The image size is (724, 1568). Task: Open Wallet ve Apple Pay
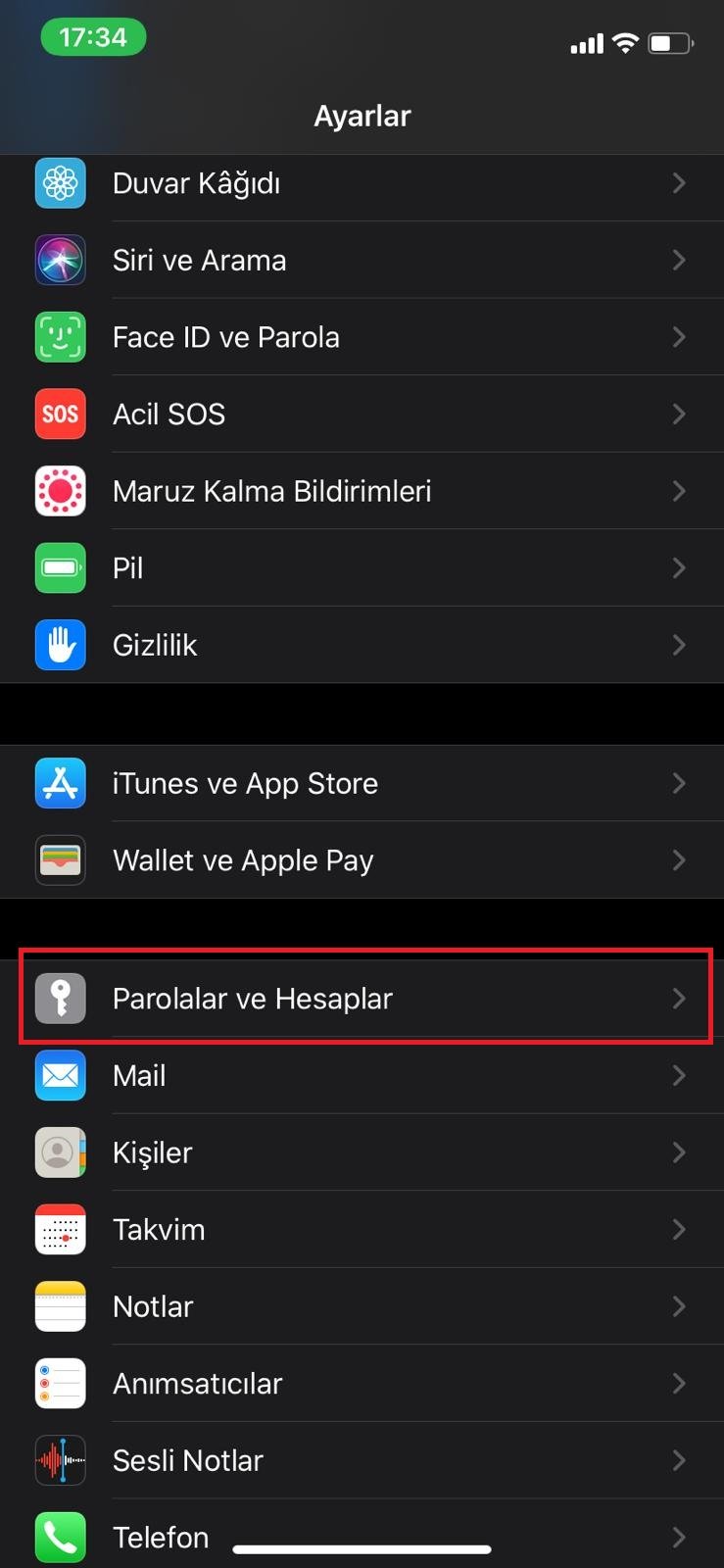pos(362,860)
